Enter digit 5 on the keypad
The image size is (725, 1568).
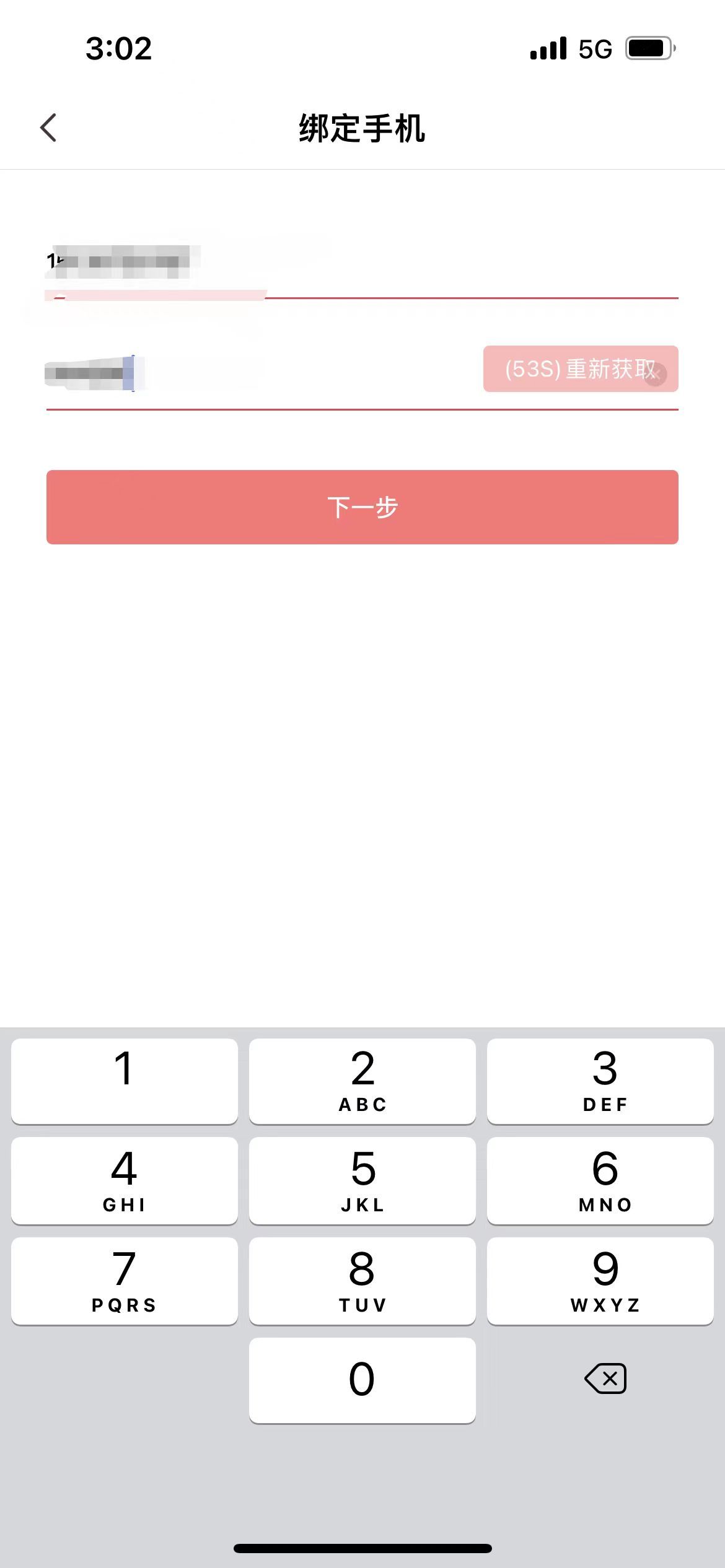pos(362,1180)
